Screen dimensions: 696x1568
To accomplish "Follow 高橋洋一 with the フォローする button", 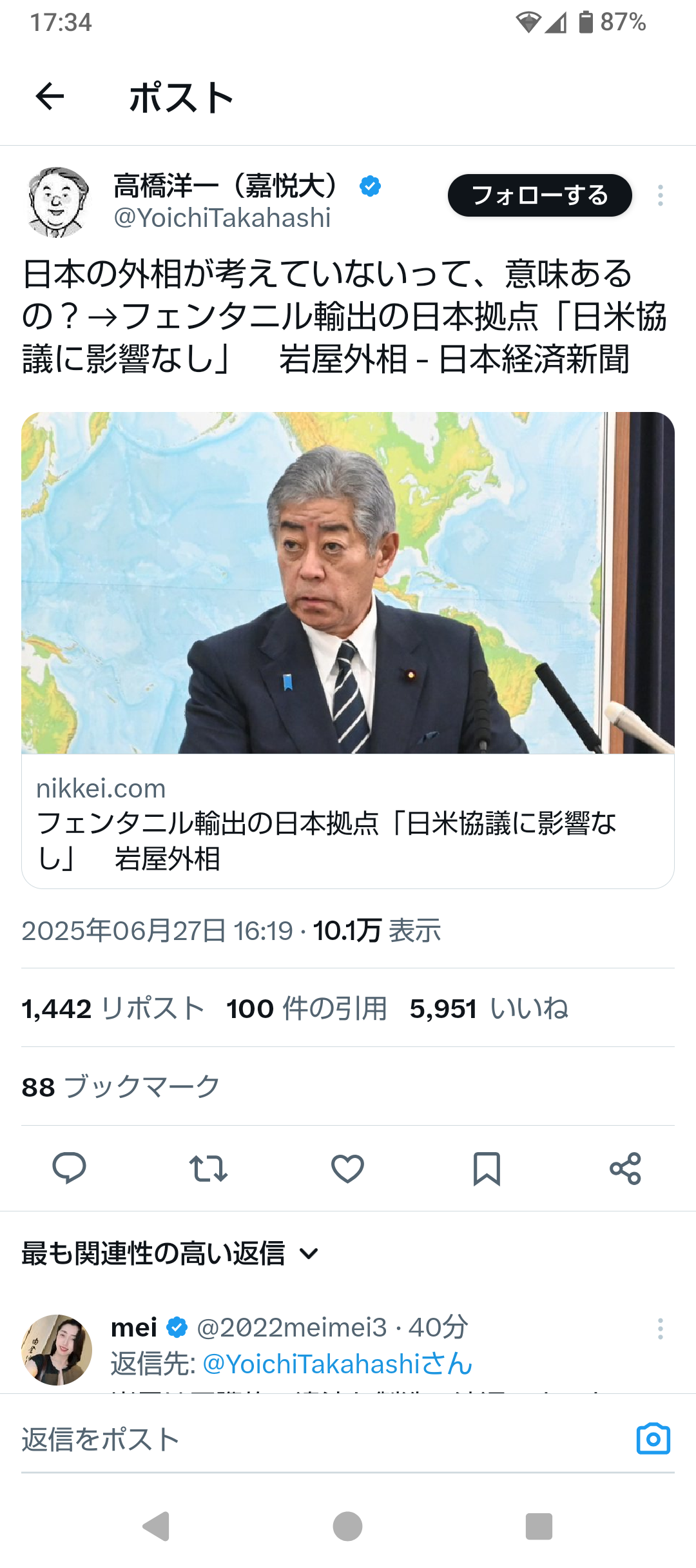I will tap(539, 195).
